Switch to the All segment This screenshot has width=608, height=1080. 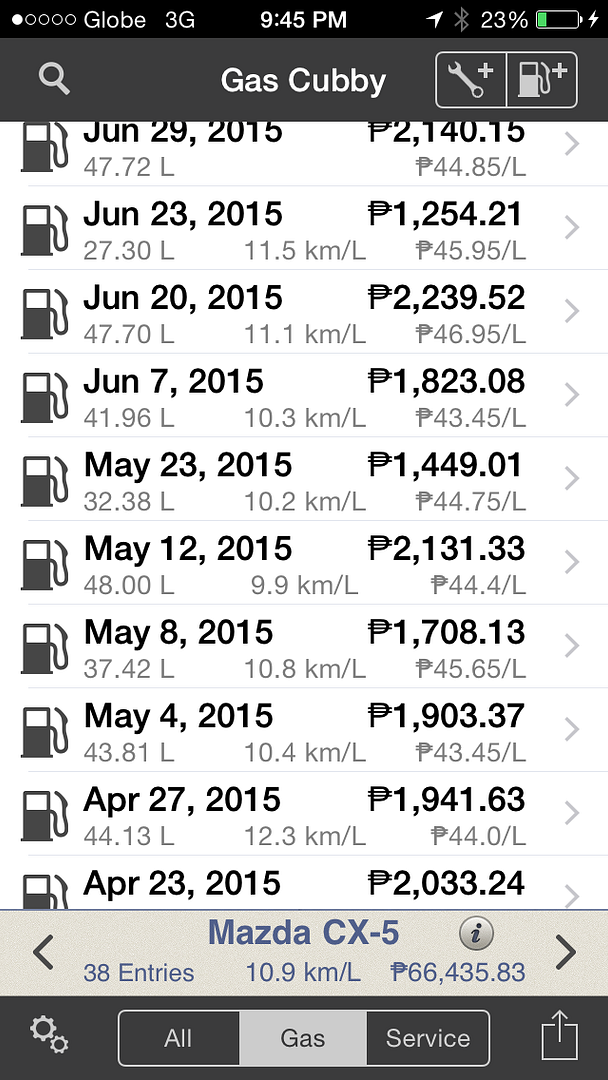click(x=179, y=1038)
